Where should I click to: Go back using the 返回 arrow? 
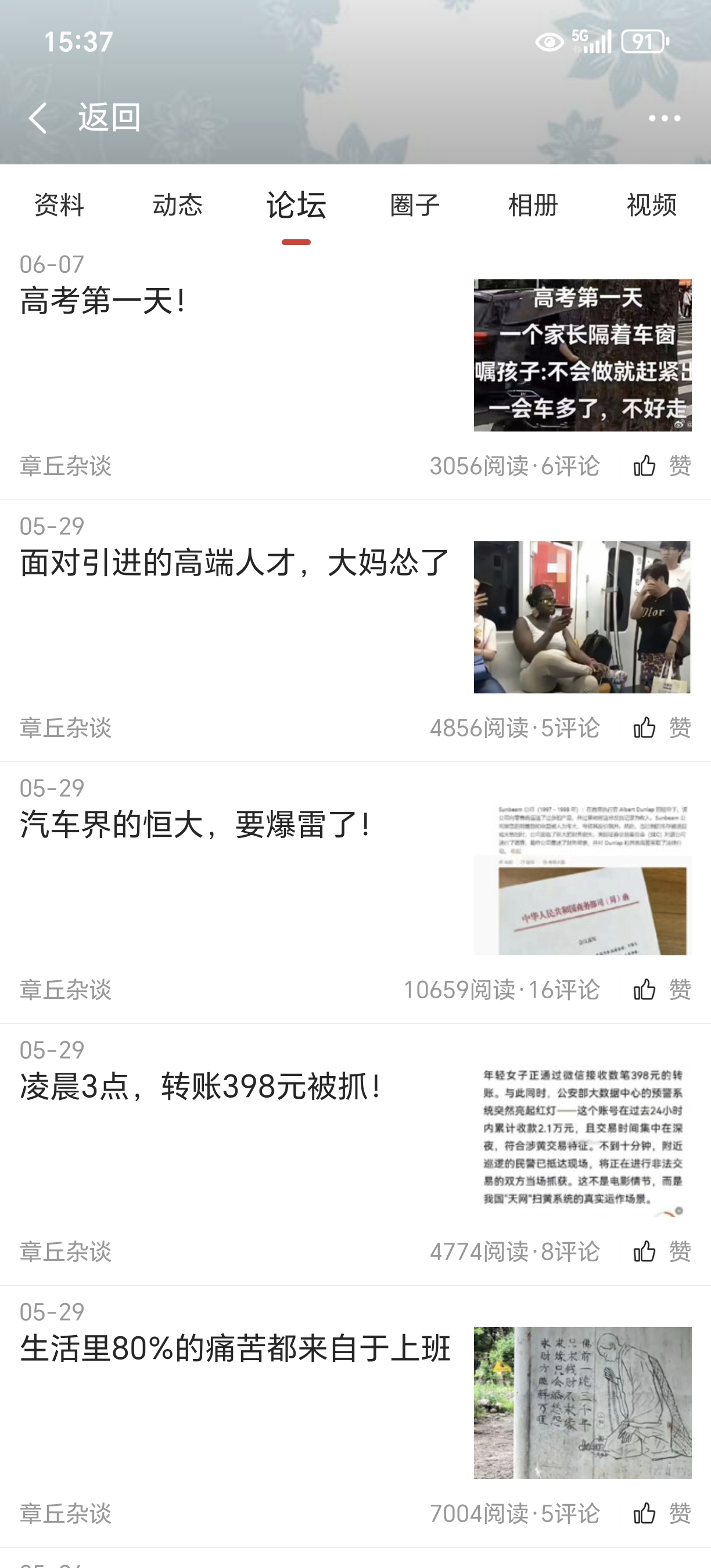click(x=39, y=117)
